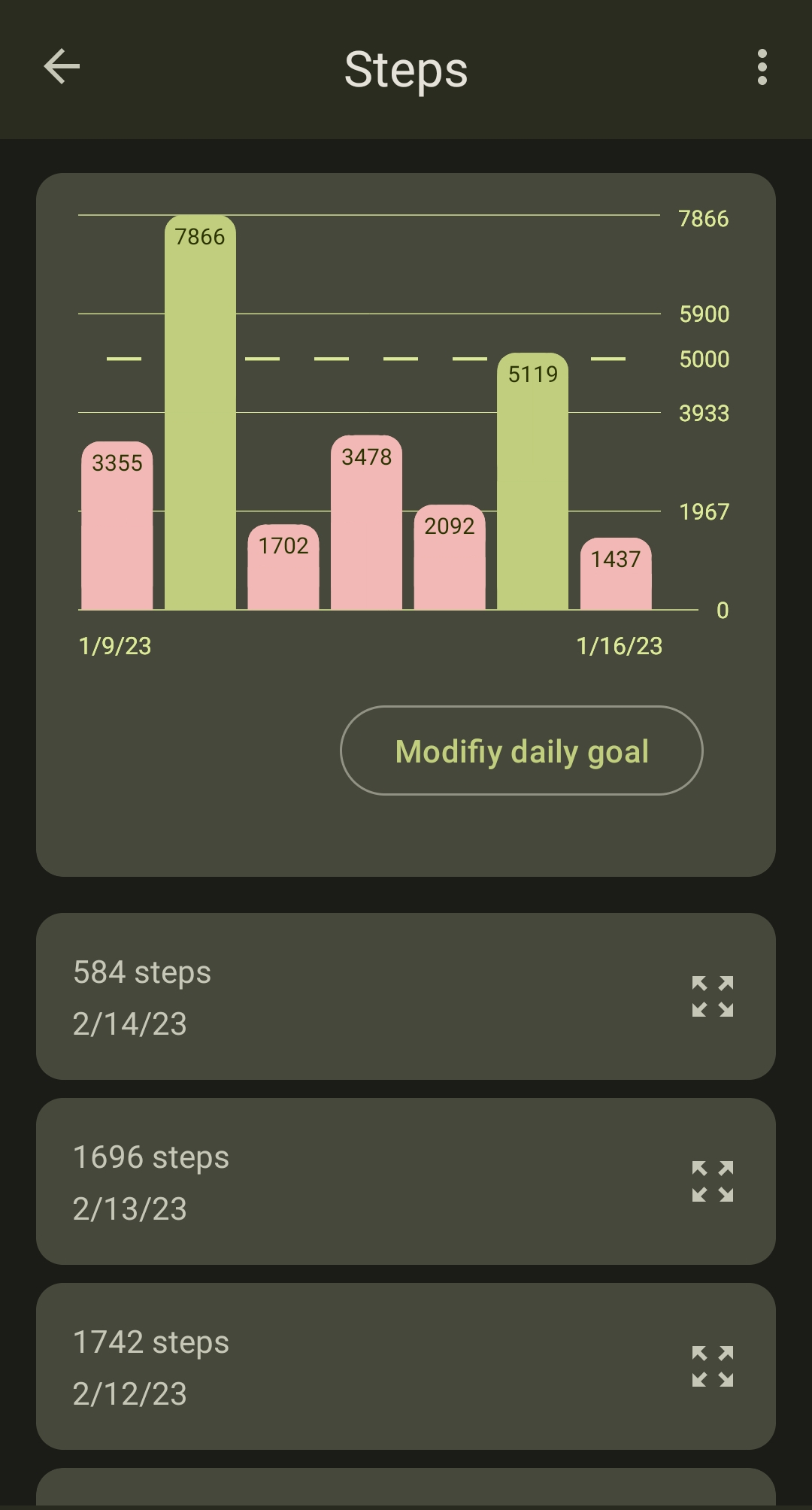Expand the 2/13/23 entry with the fullscreen icon
Screen dimensions: 812x1510
713,1181
